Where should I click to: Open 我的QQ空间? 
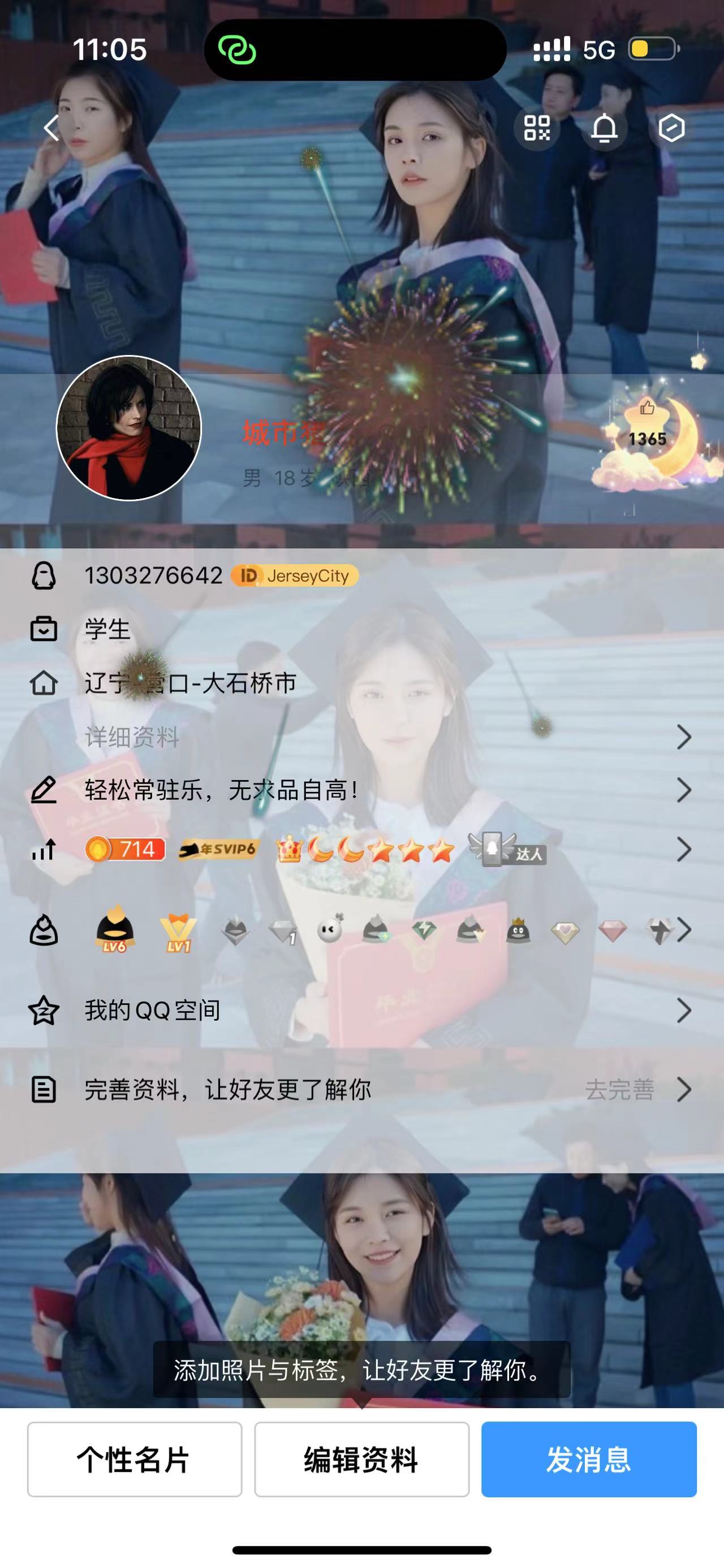(361, 1011)
